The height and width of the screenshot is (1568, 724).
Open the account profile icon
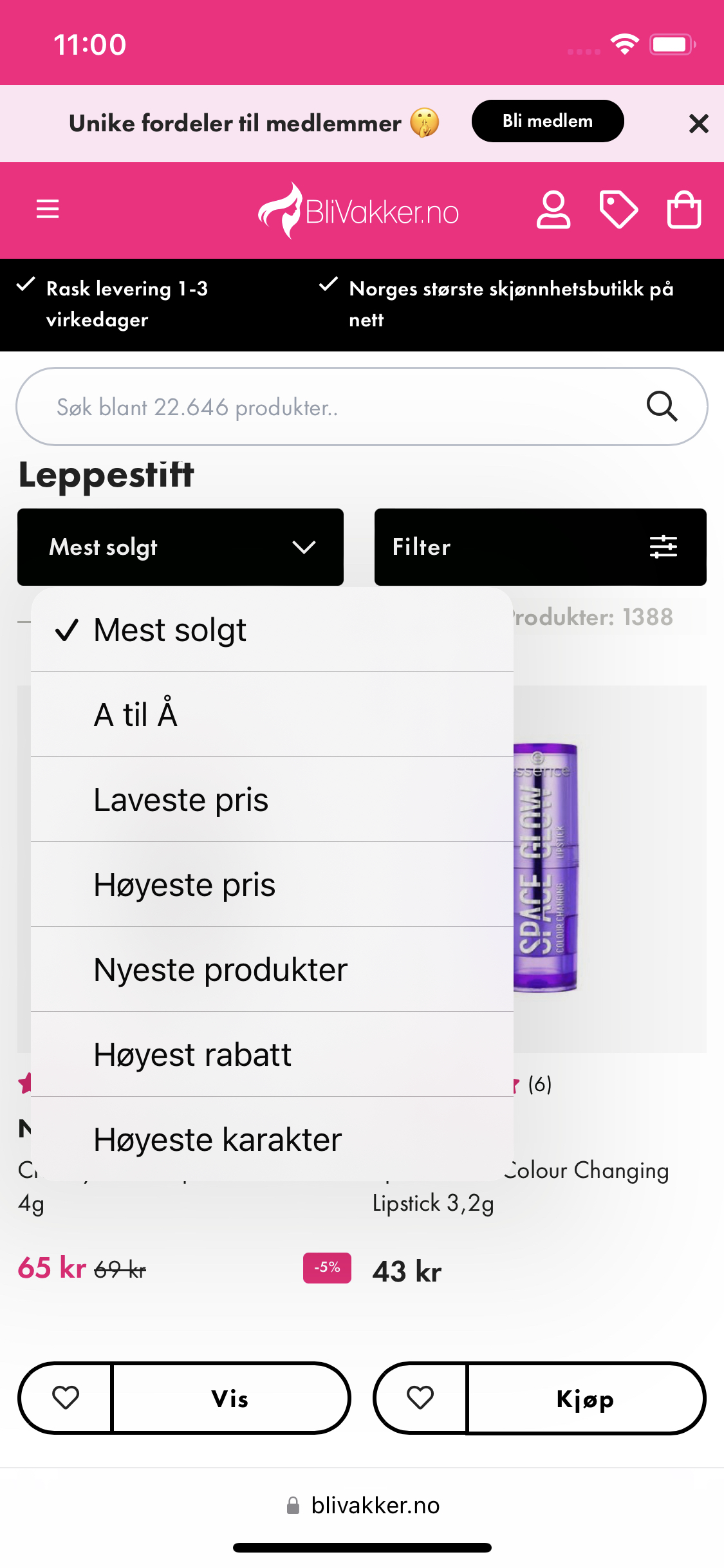(554, 209)
